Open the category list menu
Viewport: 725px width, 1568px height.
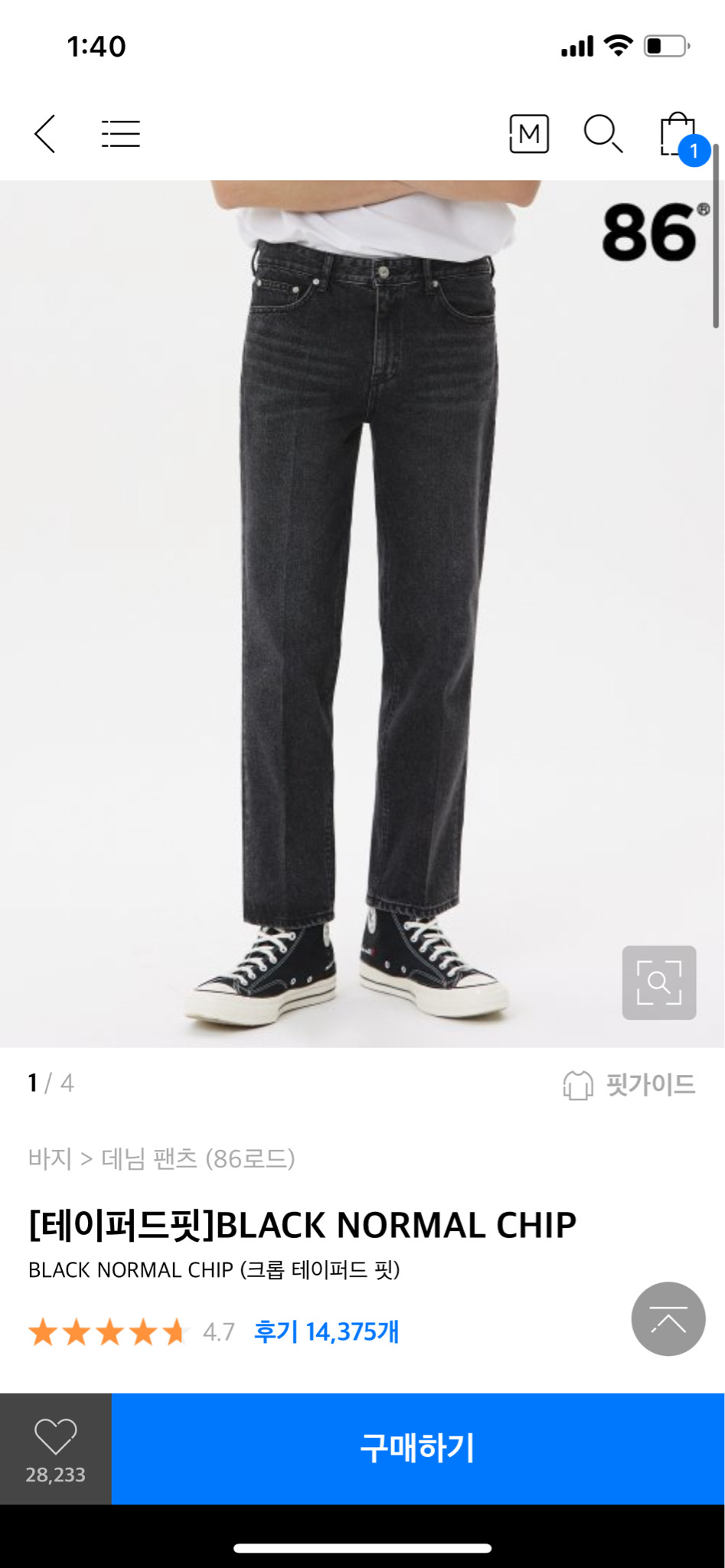tap(120, 135)
